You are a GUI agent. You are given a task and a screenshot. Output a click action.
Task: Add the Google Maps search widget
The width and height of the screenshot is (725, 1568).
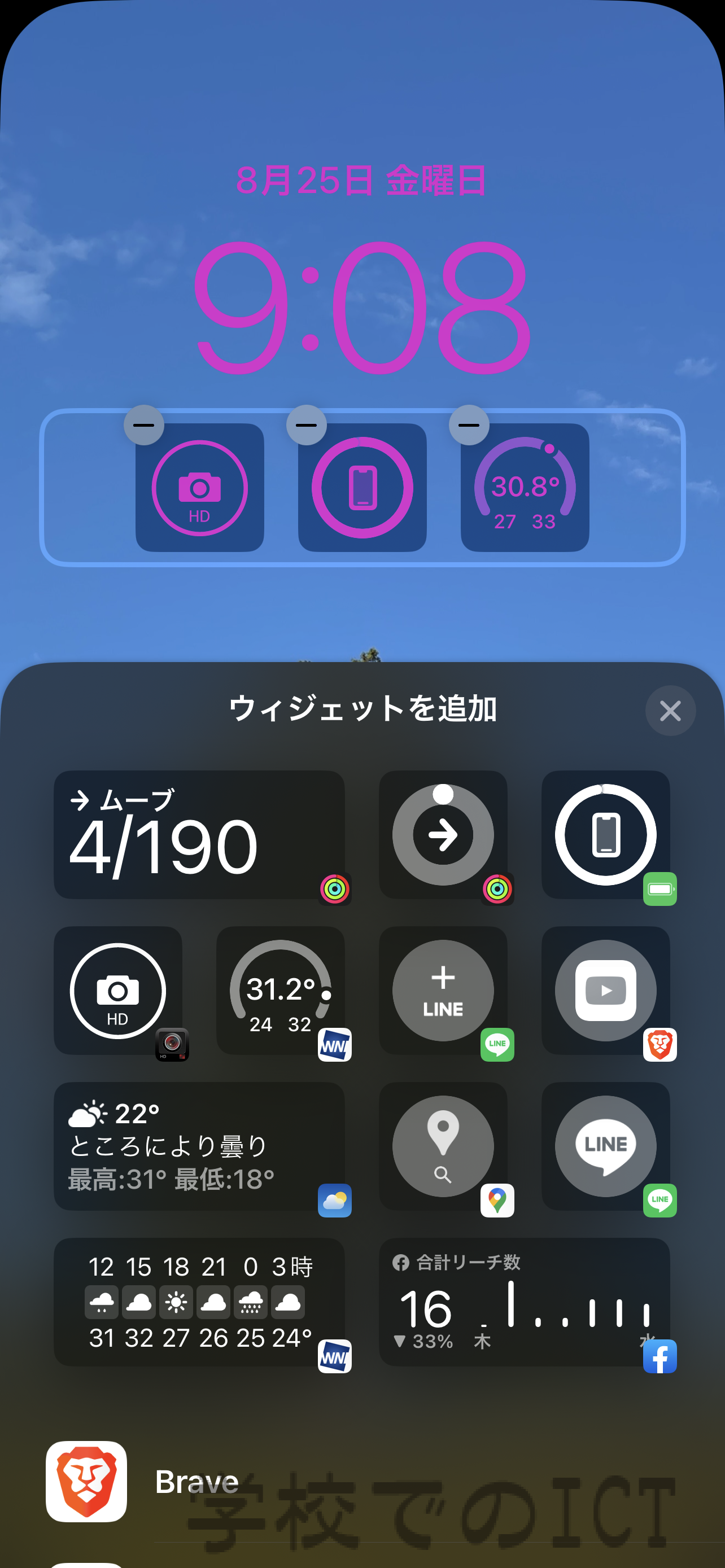click(443, 1146)
